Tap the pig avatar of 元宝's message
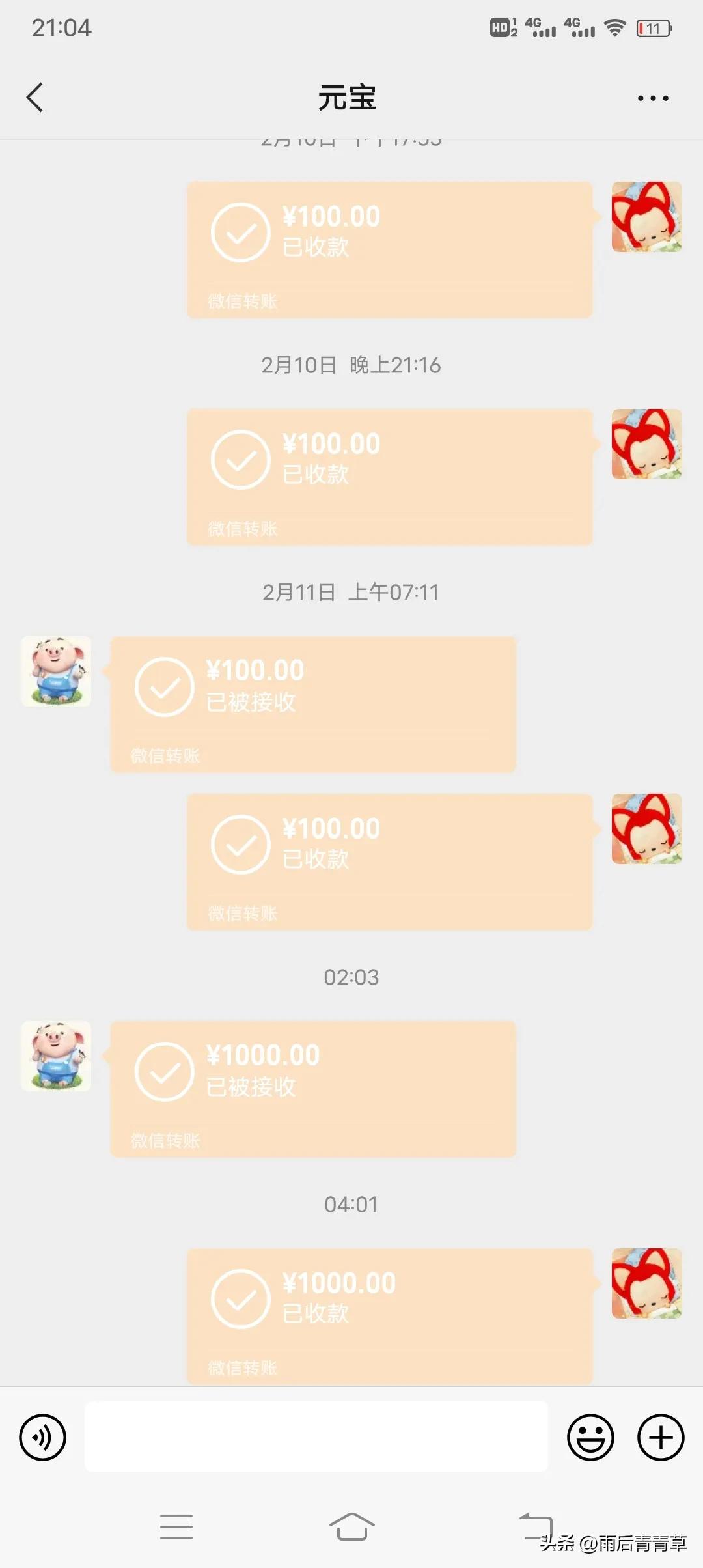Image resolution: width=703 pixels, height=1568 pixels. 56,672
